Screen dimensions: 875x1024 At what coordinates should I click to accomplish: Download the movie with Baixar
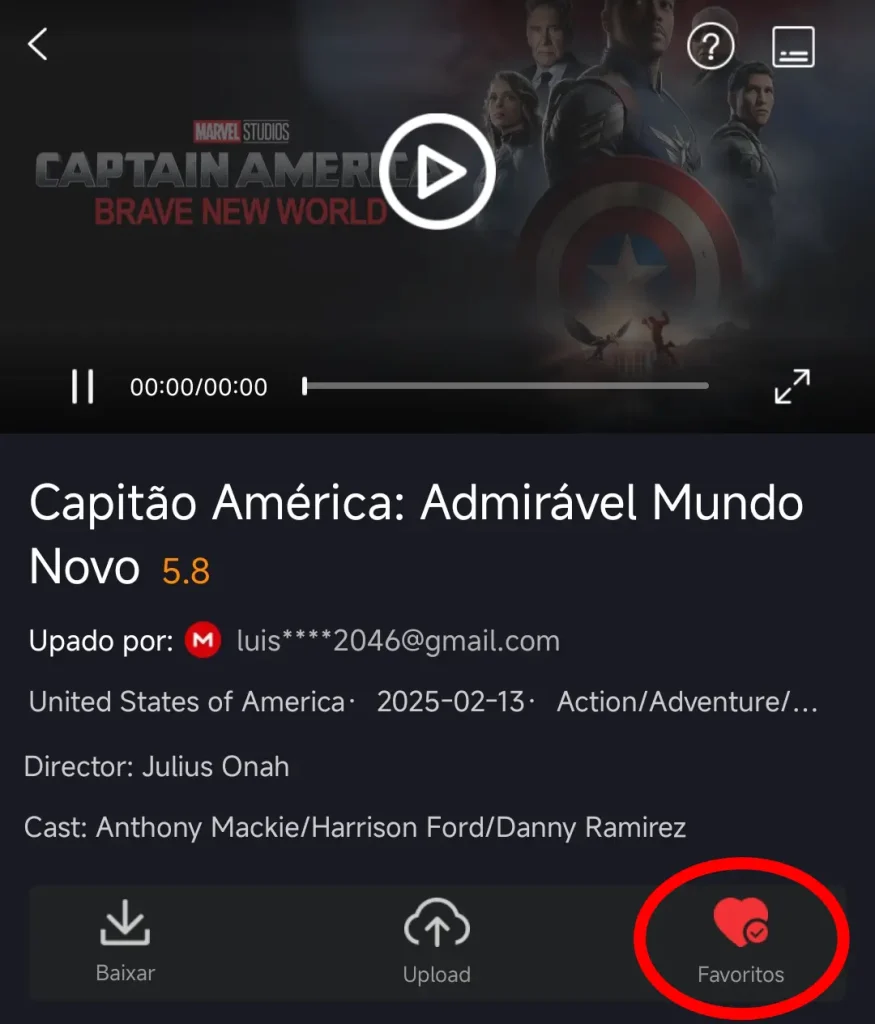pos(125,941)
